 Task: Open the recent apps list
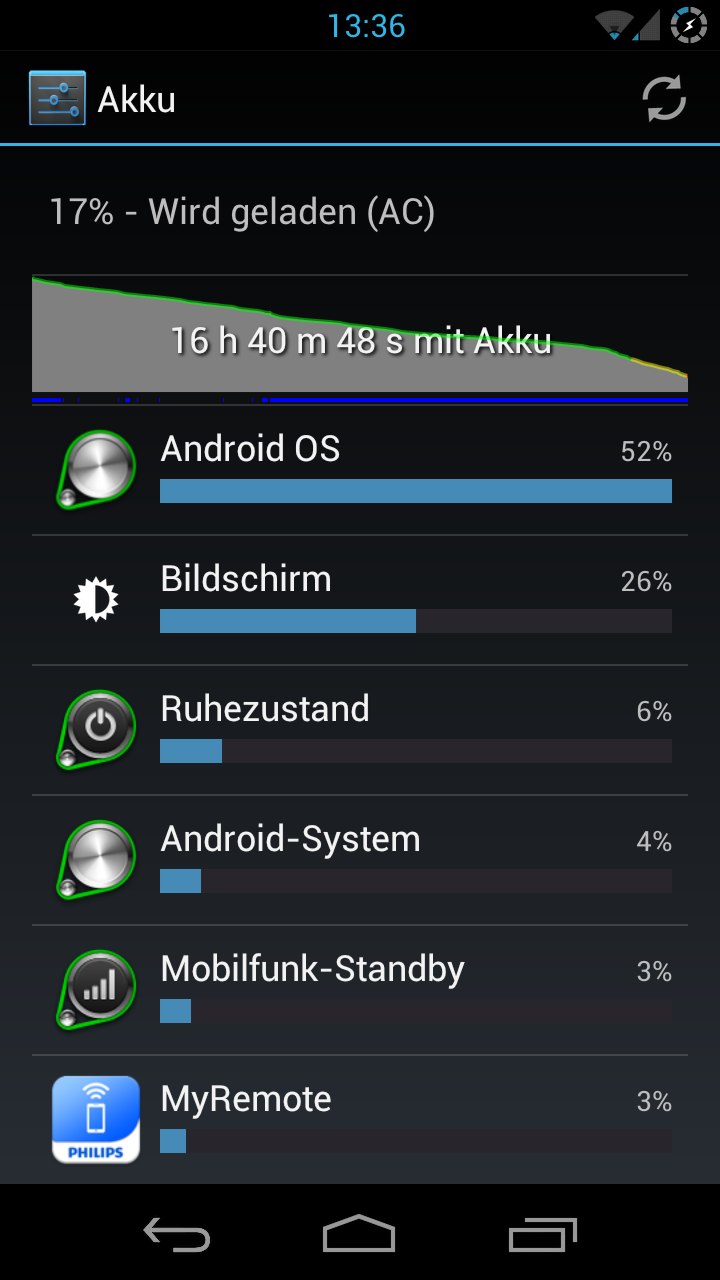(543, 1234)
